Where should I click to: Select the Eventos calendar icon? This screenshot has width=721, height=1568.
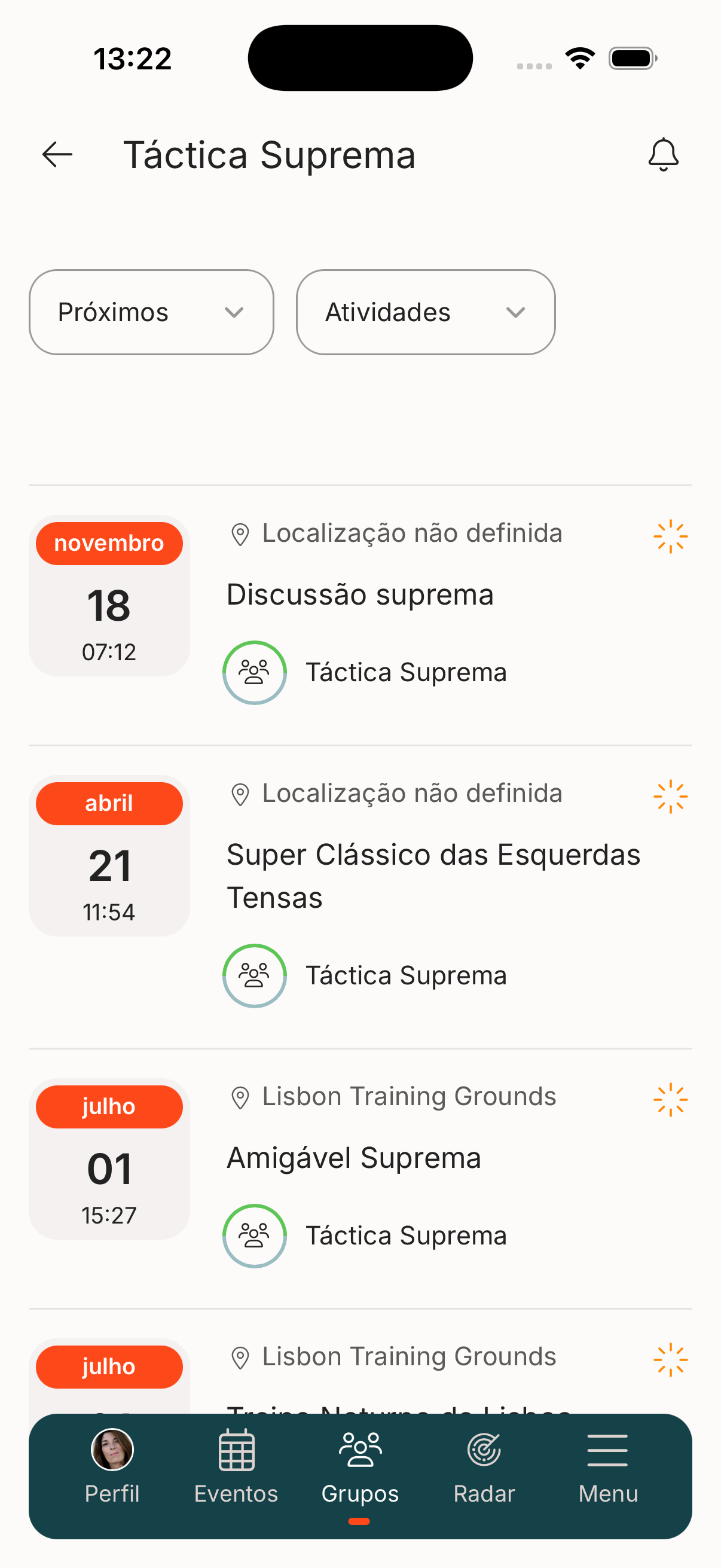236,1451
